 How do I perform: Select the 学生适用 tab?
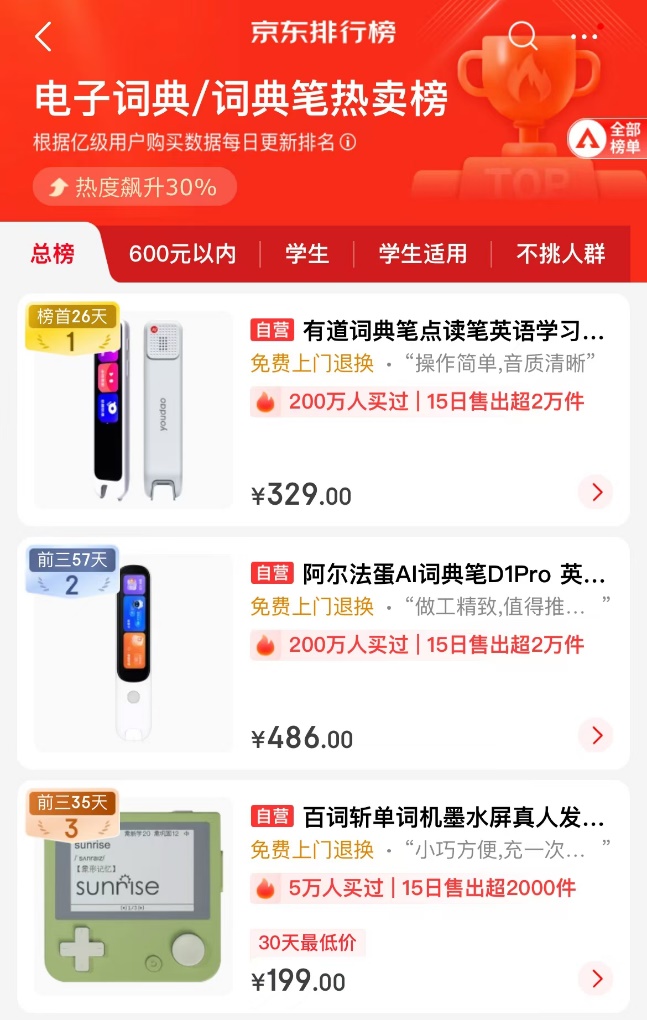[x=423, y=254]
